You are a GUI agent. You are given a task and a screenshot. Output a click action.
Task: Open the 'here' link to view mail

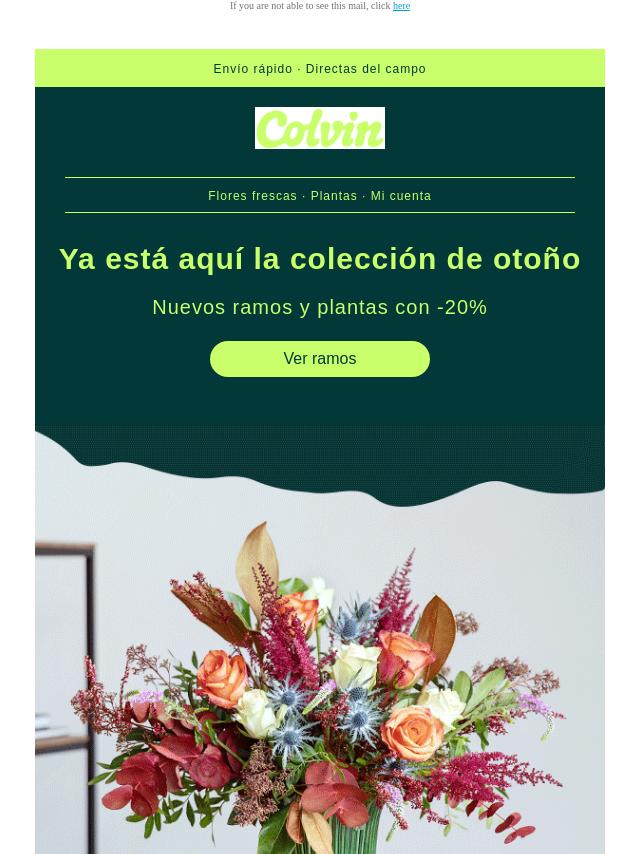(x=401, y=6)
